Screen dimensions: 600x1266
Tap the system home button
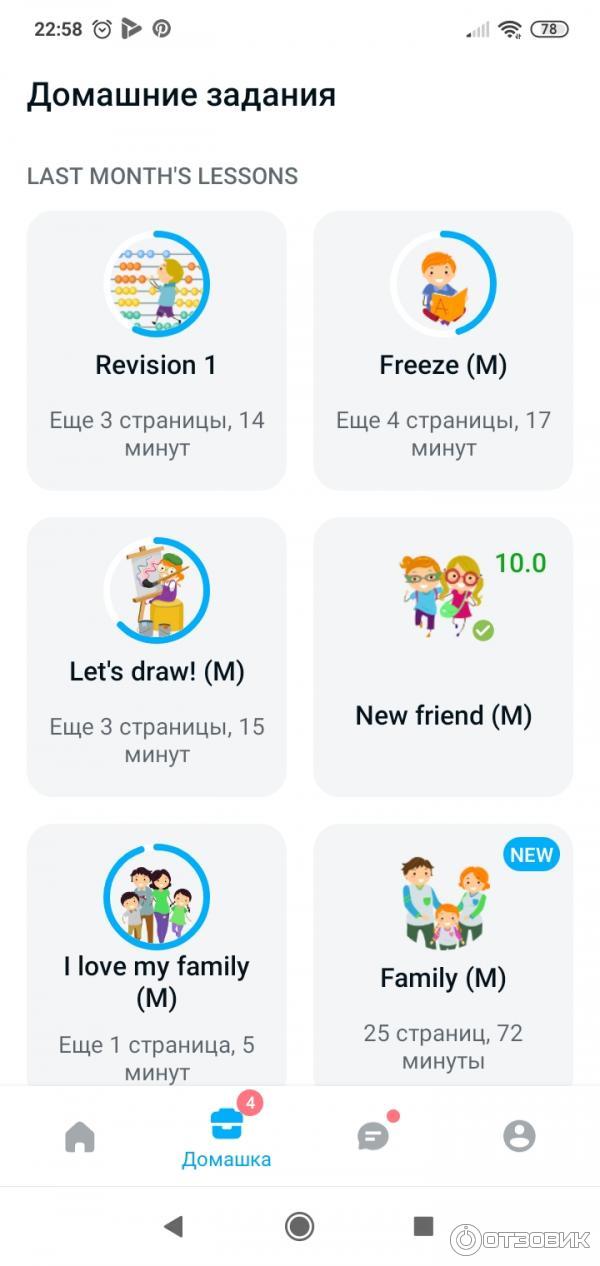pyautogui.click(x=299, y=1226)
